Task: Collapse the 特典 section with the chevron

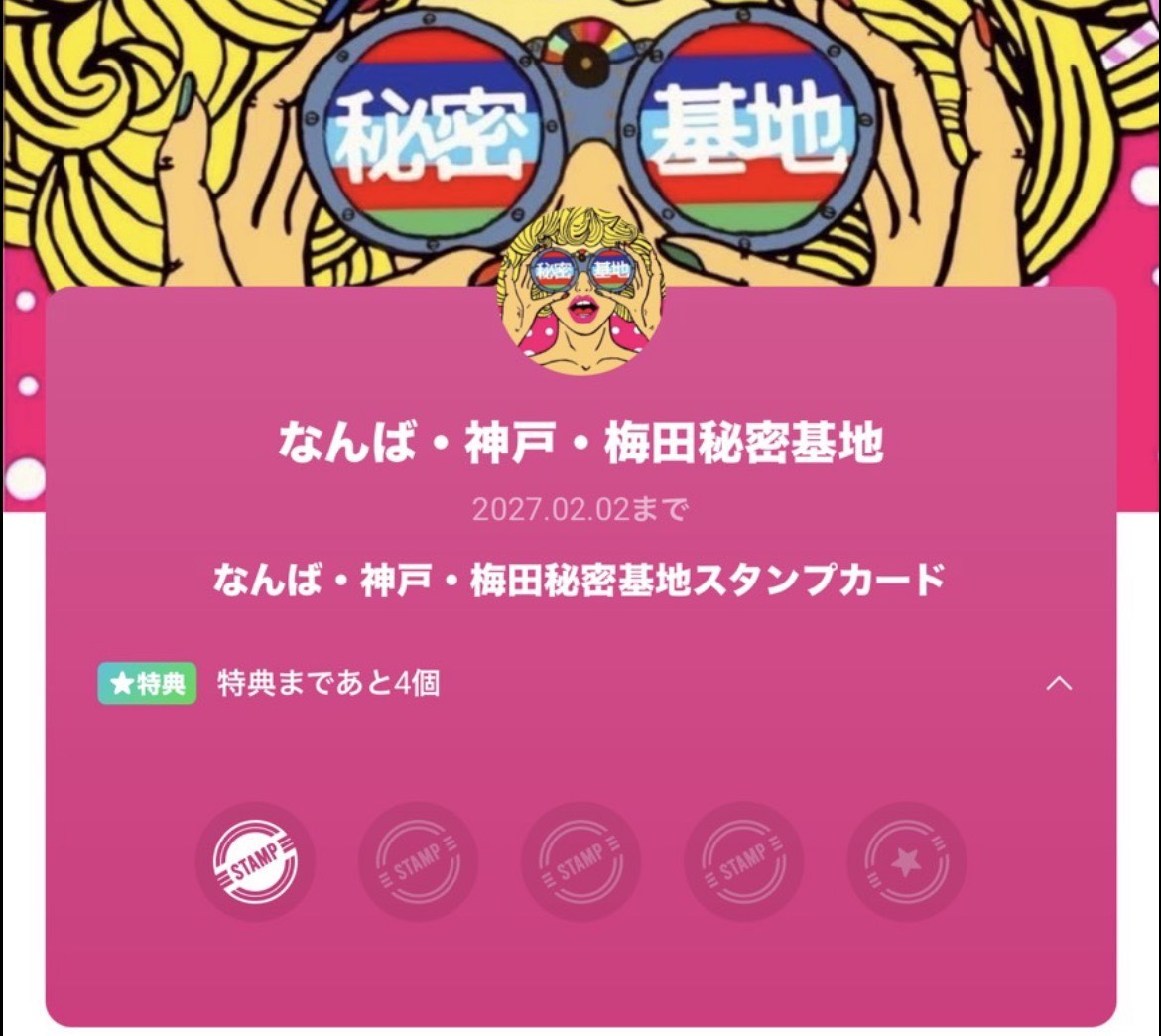Action: pyautogui.click(x=1059, y=684)
